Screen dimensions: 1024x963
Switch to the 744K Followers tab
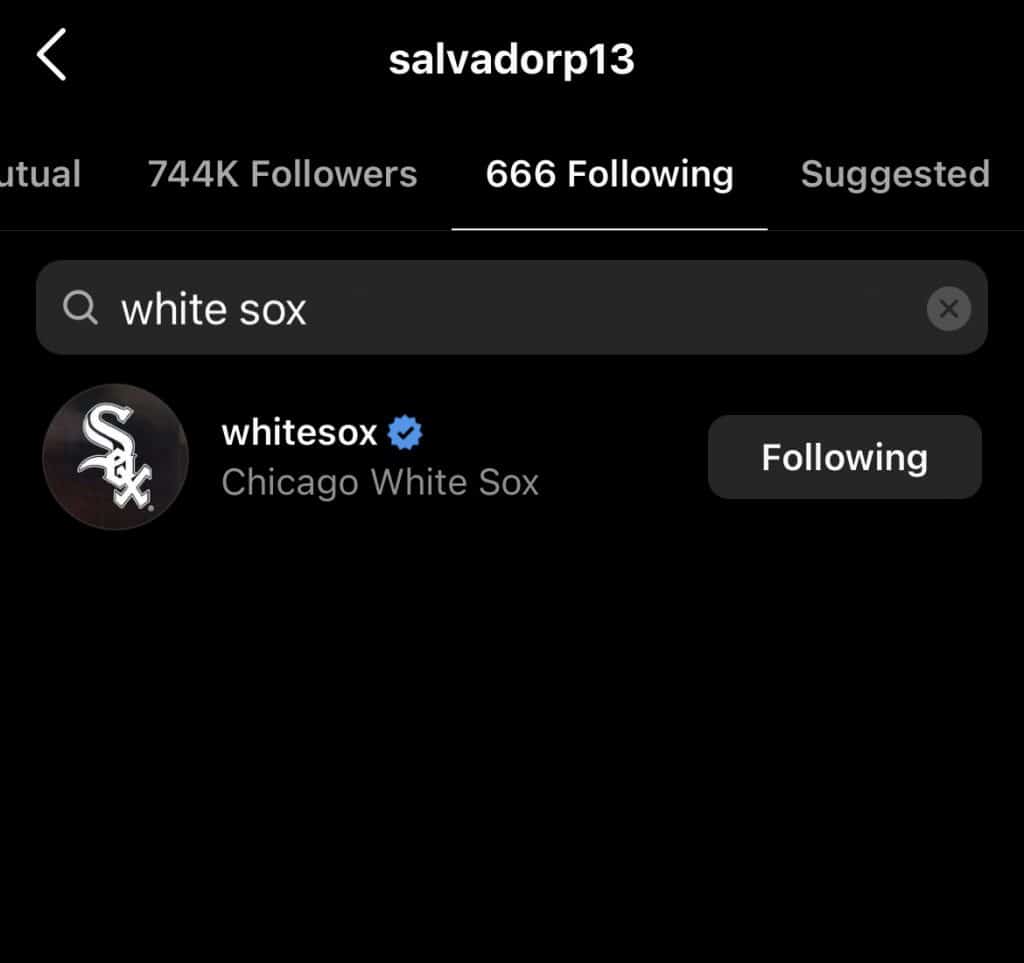[x=282, y=174]
